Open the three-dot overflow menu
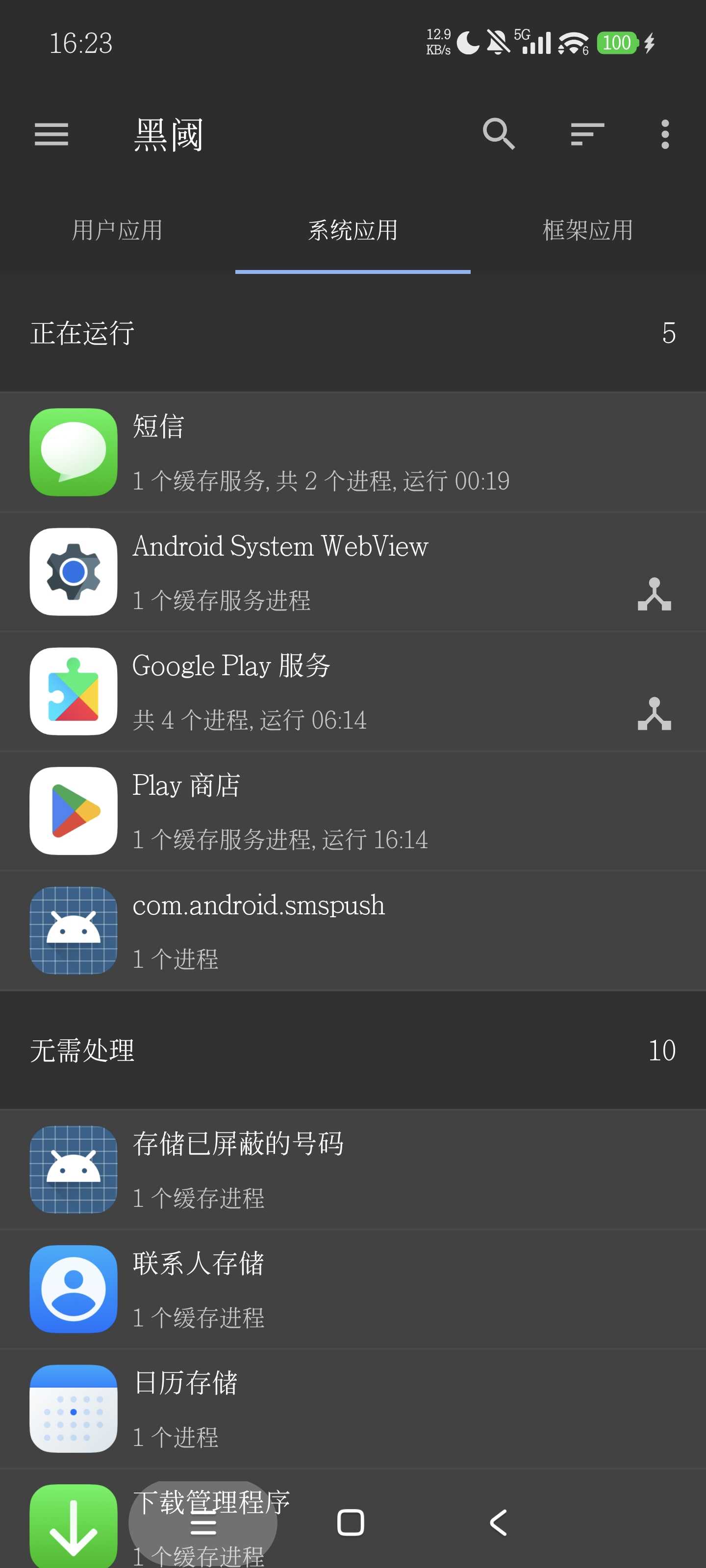 click(665, 134)
